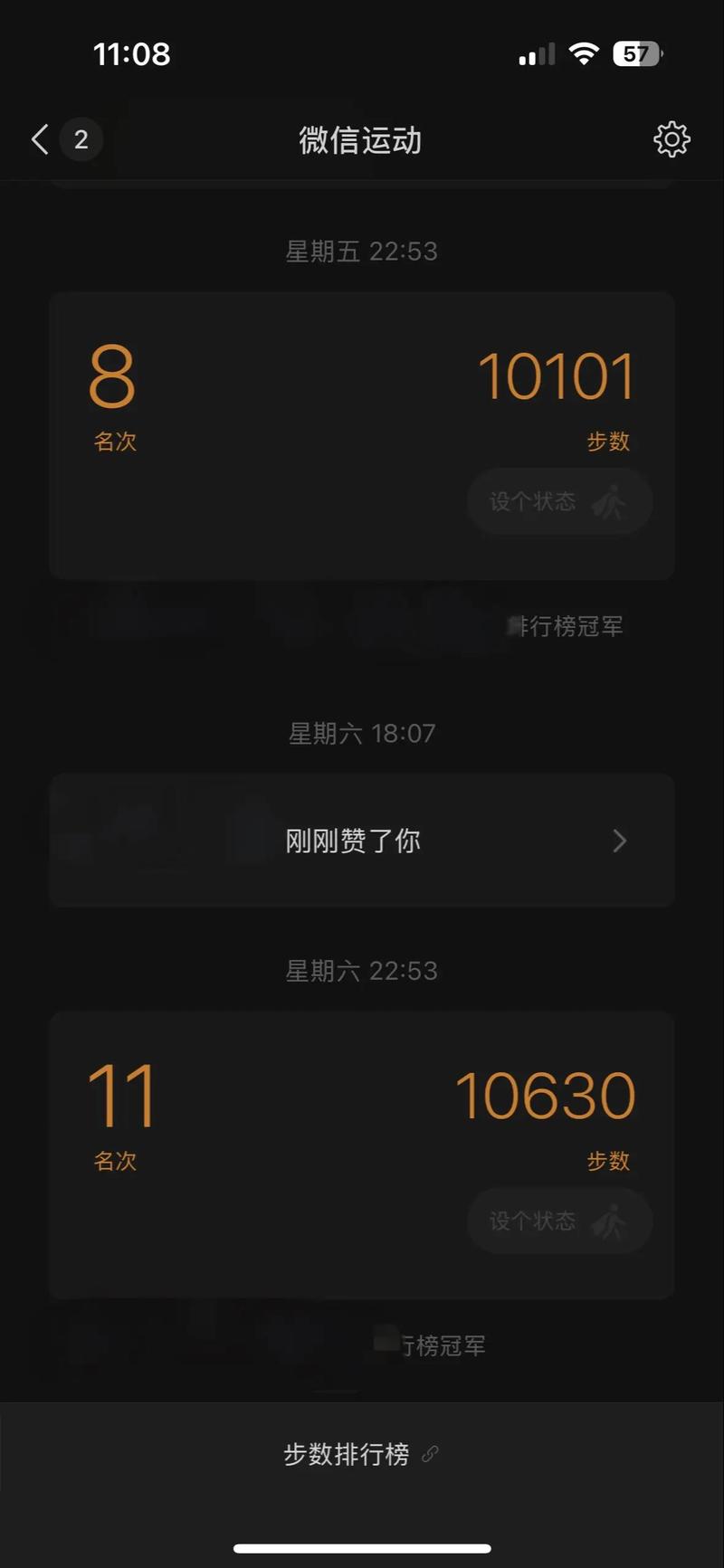
Task: Tap the unread count badge showing 2
Action: (x=81, y=139)
